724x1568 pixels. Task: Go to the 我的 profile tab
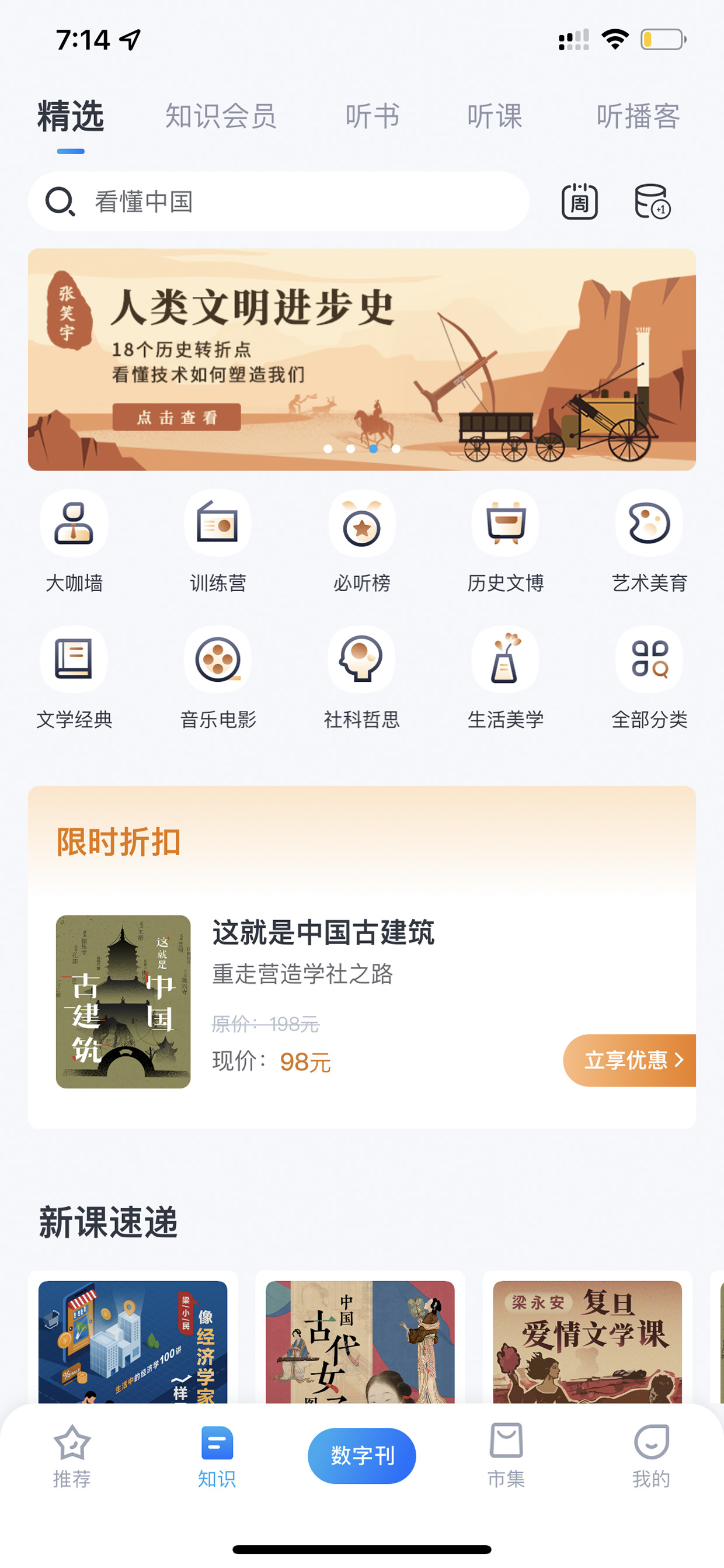[651, 1457]
